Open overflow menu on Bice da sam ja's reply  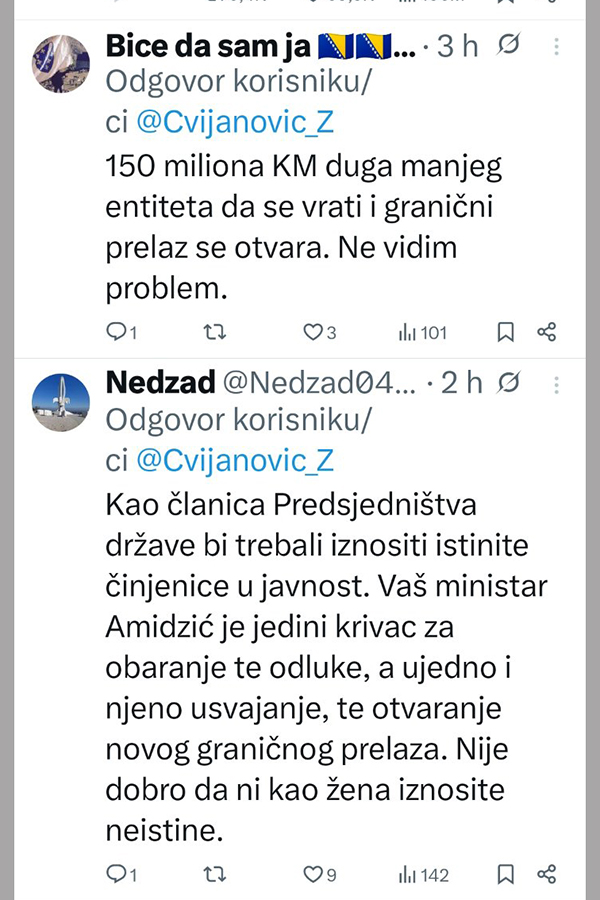click(x=557, y=46)
